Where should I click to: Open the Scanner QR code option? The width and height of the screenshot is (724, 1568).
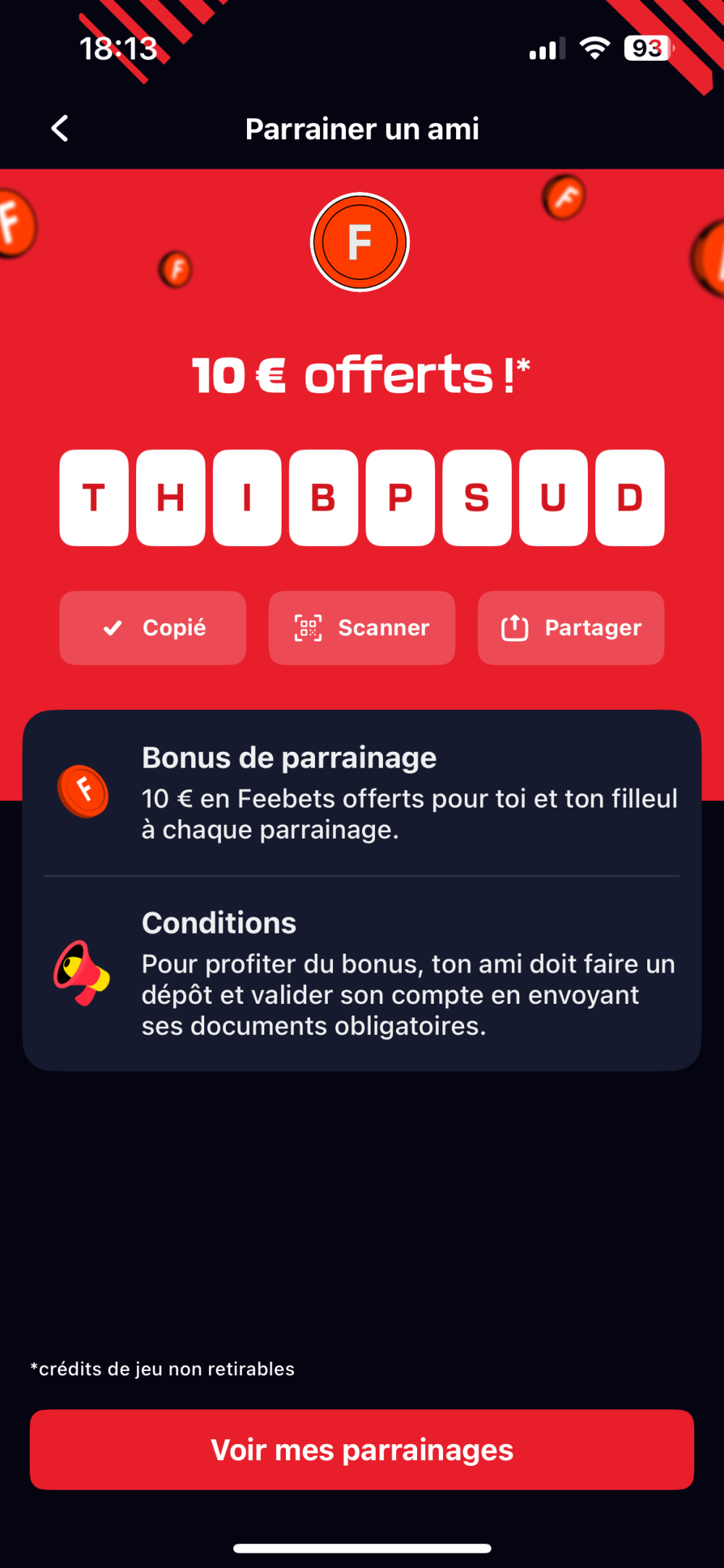(362, 628)
